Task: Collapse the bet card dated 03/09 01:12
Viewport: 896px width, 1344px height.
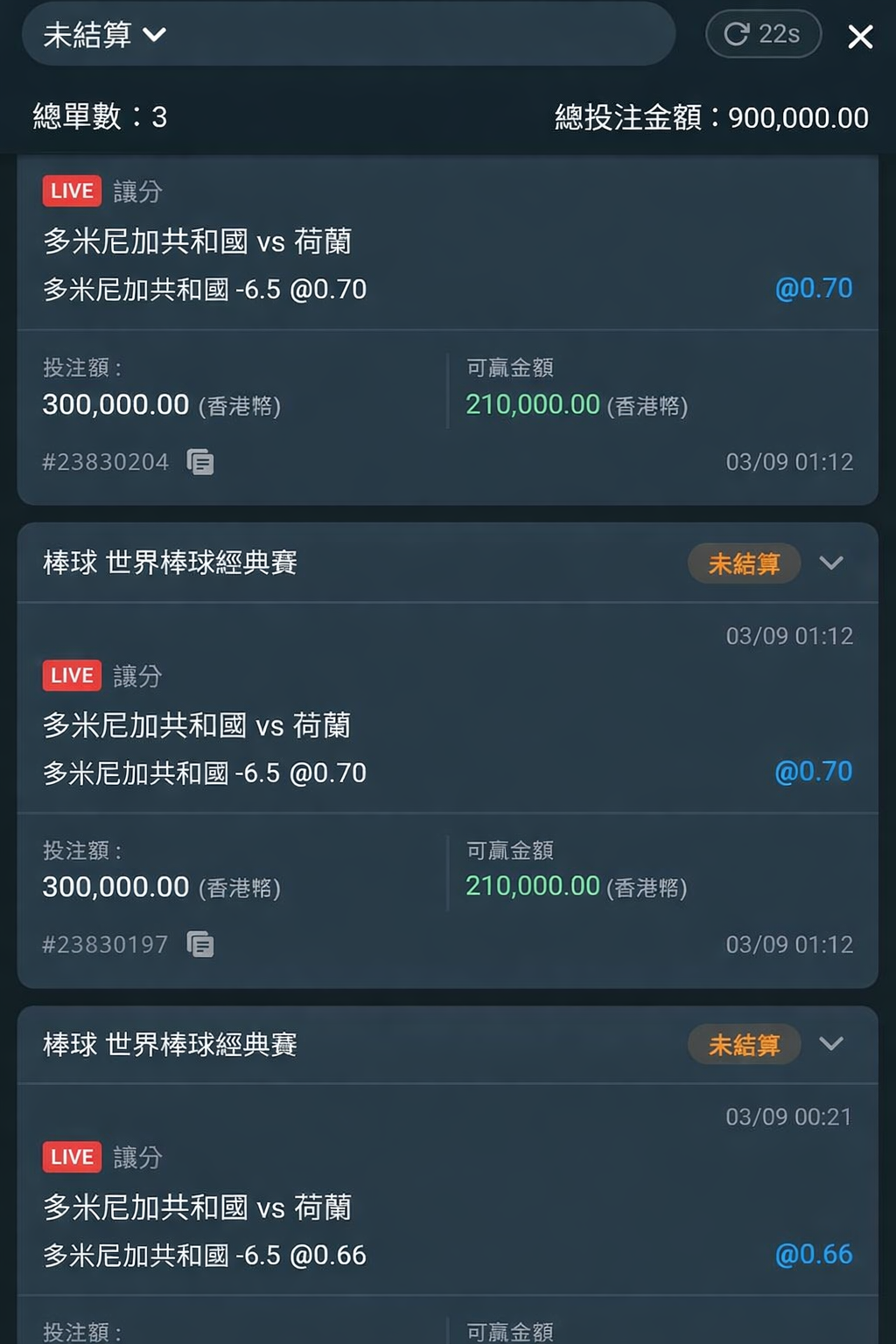Action: pyautogui.click(x=831, y=563)
